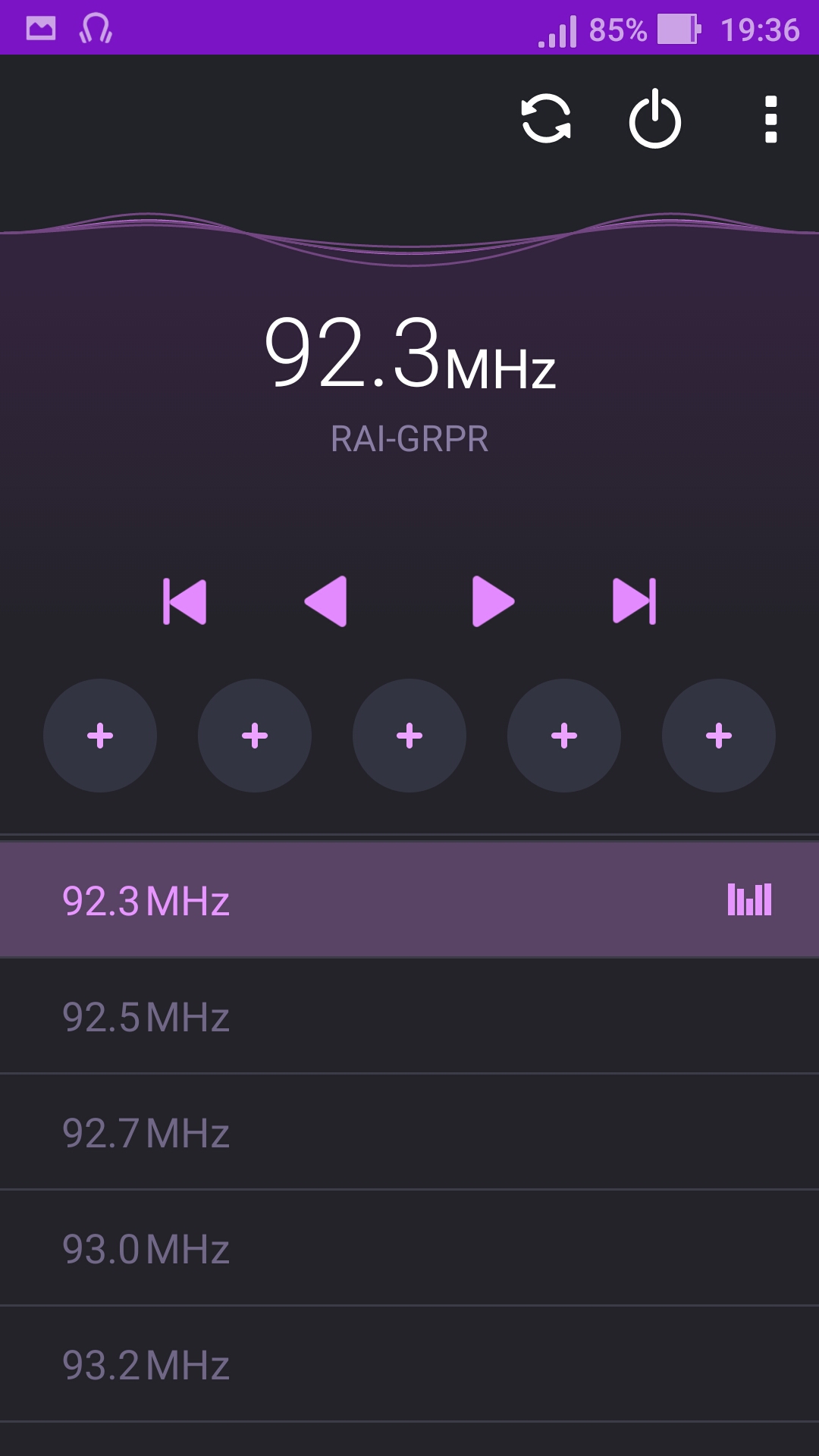Image resolution: width=819 pixels, height=1456 pixels.
Task: Skip to the next station
Action: pos(635,601)
